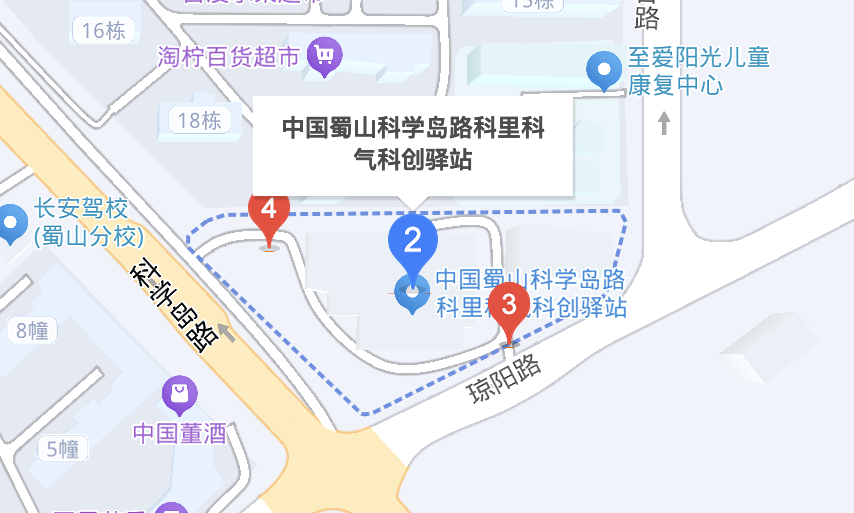Select the red marker numbered 3

pyautogui.click(x=509, y=304)
